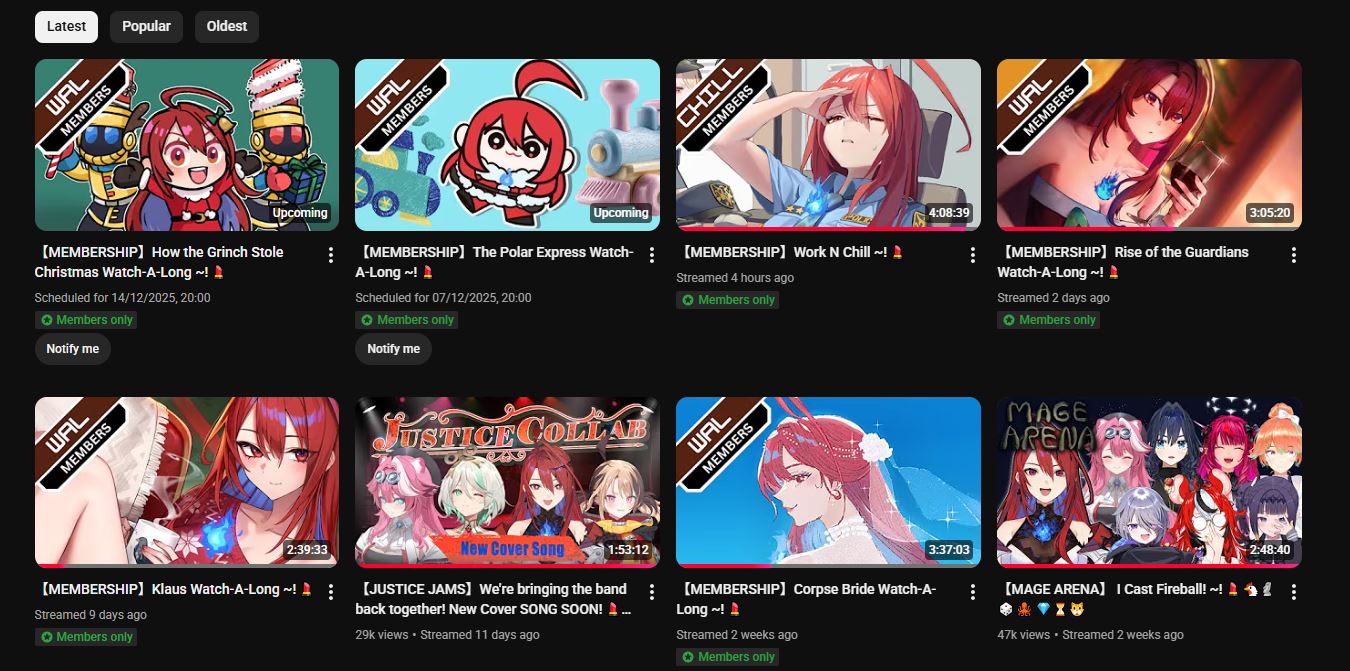This screenshot has height=671, width=1350.
Task: Open more options for the Polar Express video
Action: click(x=652, y=255)
